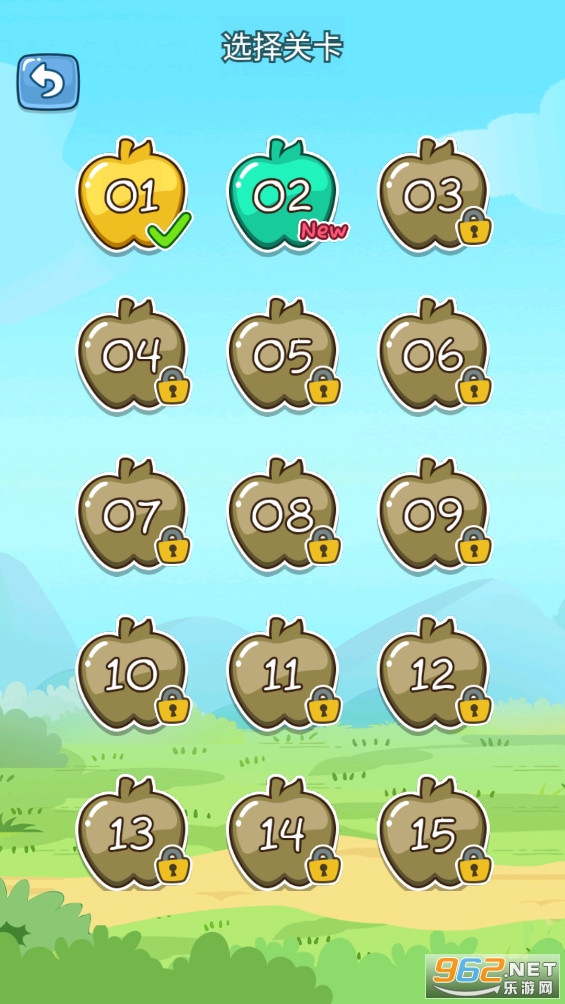Select the level 07 apple
This screenshot has width=565, height=1004.
[133, 514]
